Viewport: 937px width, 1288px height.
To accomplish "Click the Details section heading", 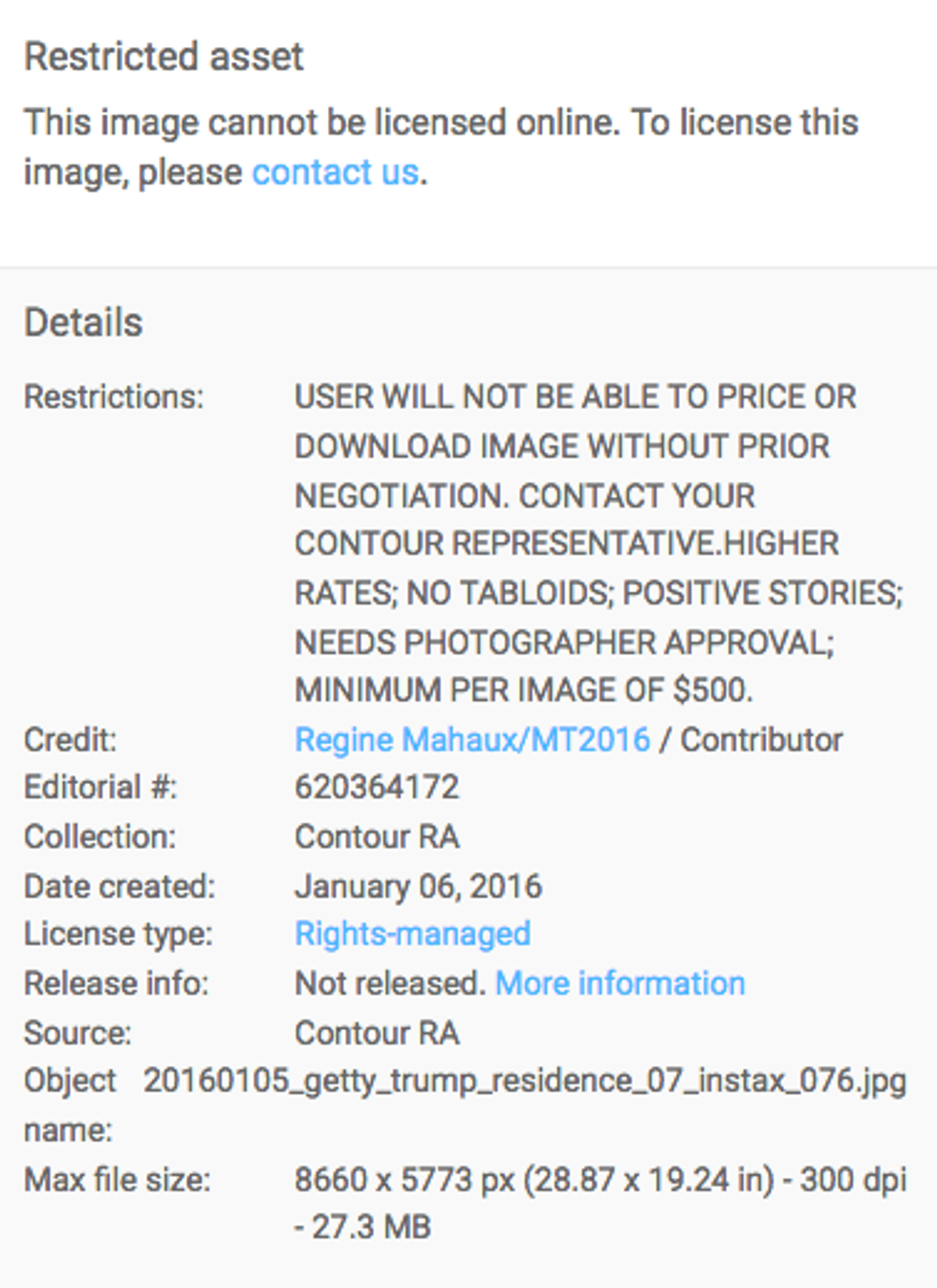I will point(84,322).
